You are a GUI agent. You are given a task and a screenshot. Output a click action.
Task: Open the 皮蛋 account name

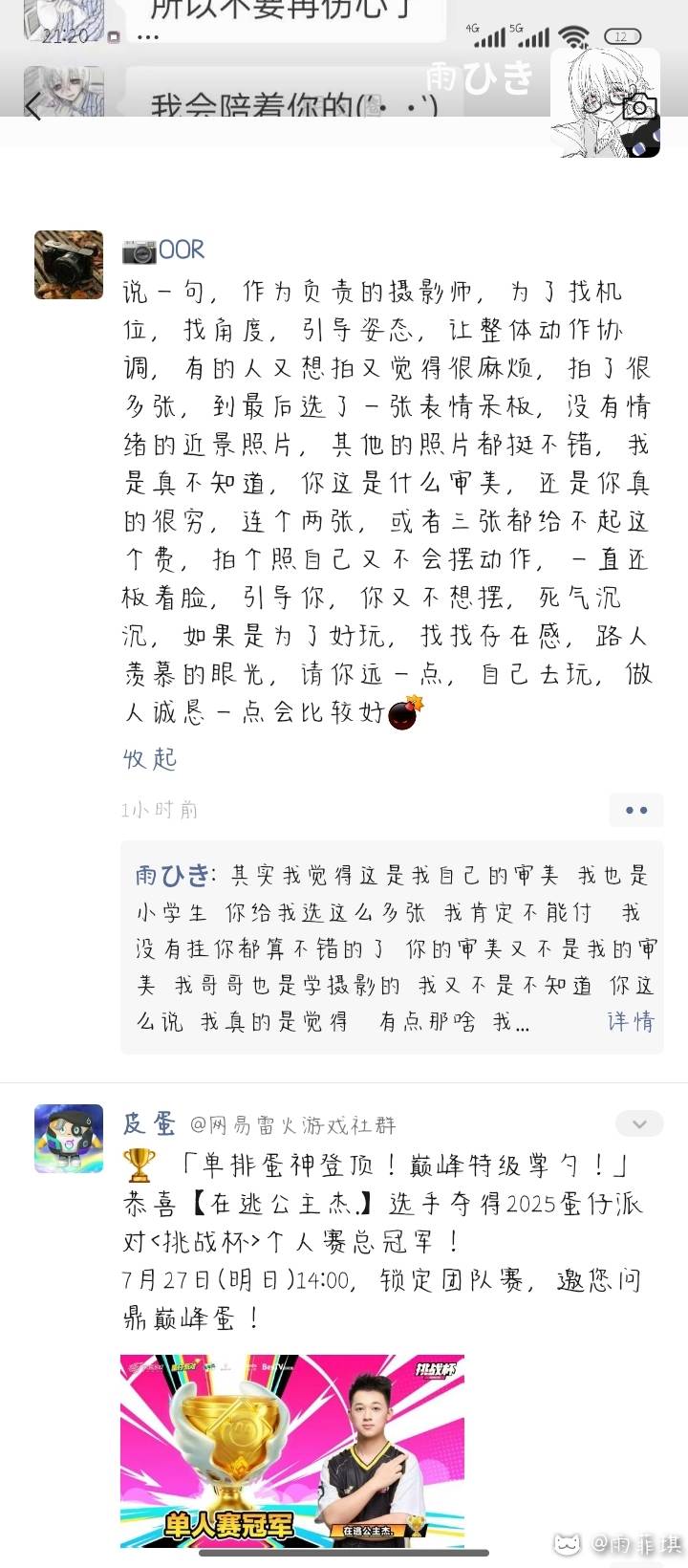149,1123
